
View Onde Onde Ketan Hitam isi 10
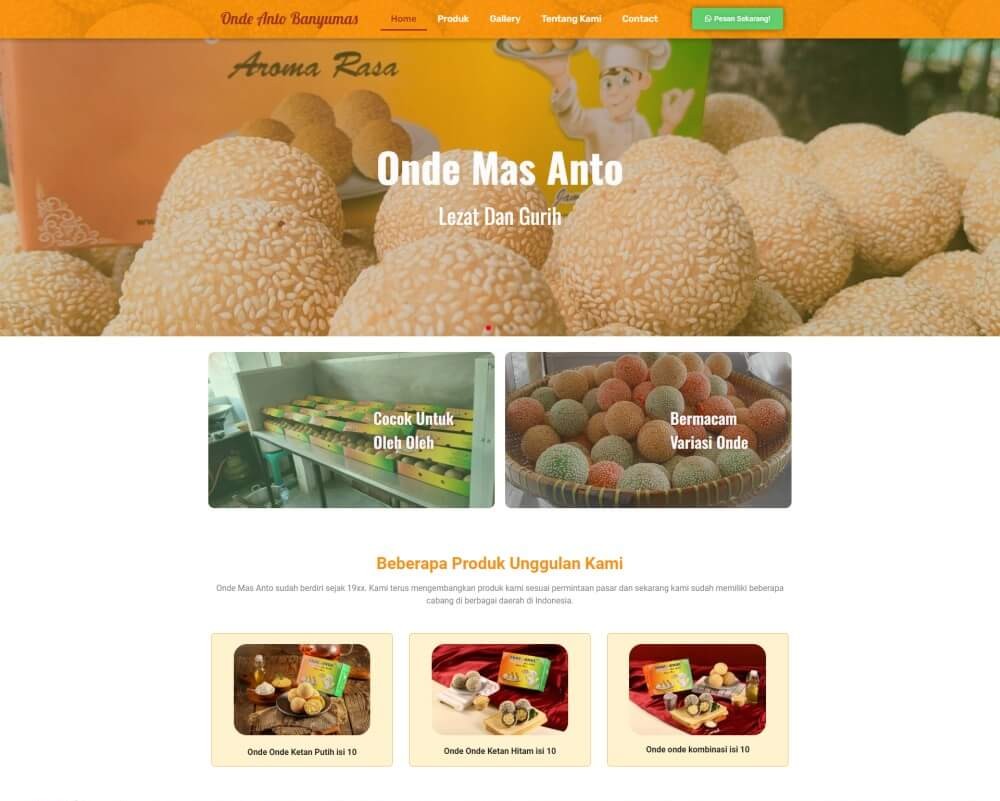pos(500,699)
